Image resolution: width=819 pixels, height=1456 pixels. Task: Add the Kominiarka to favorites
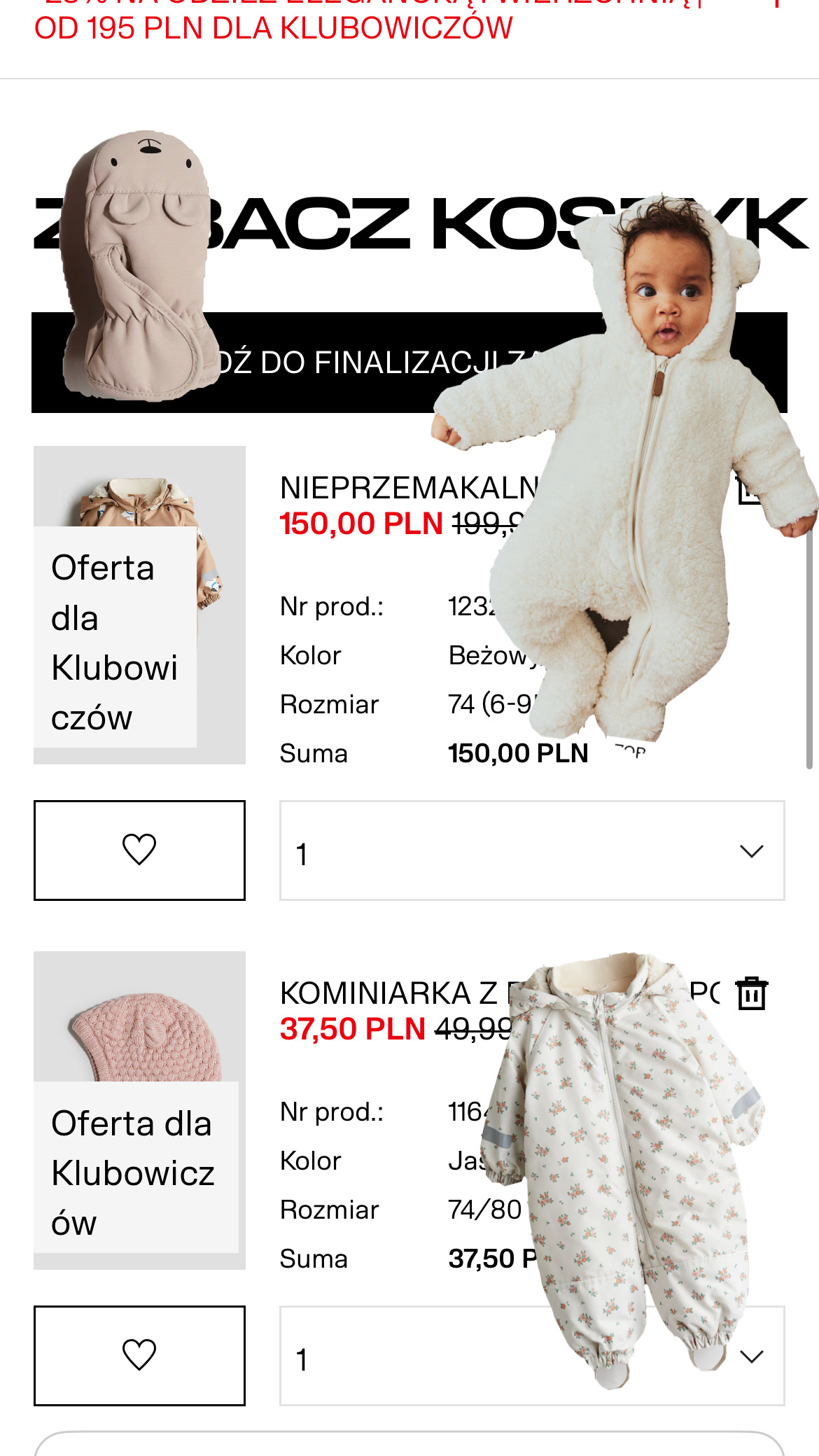[x=139, y=1355]
